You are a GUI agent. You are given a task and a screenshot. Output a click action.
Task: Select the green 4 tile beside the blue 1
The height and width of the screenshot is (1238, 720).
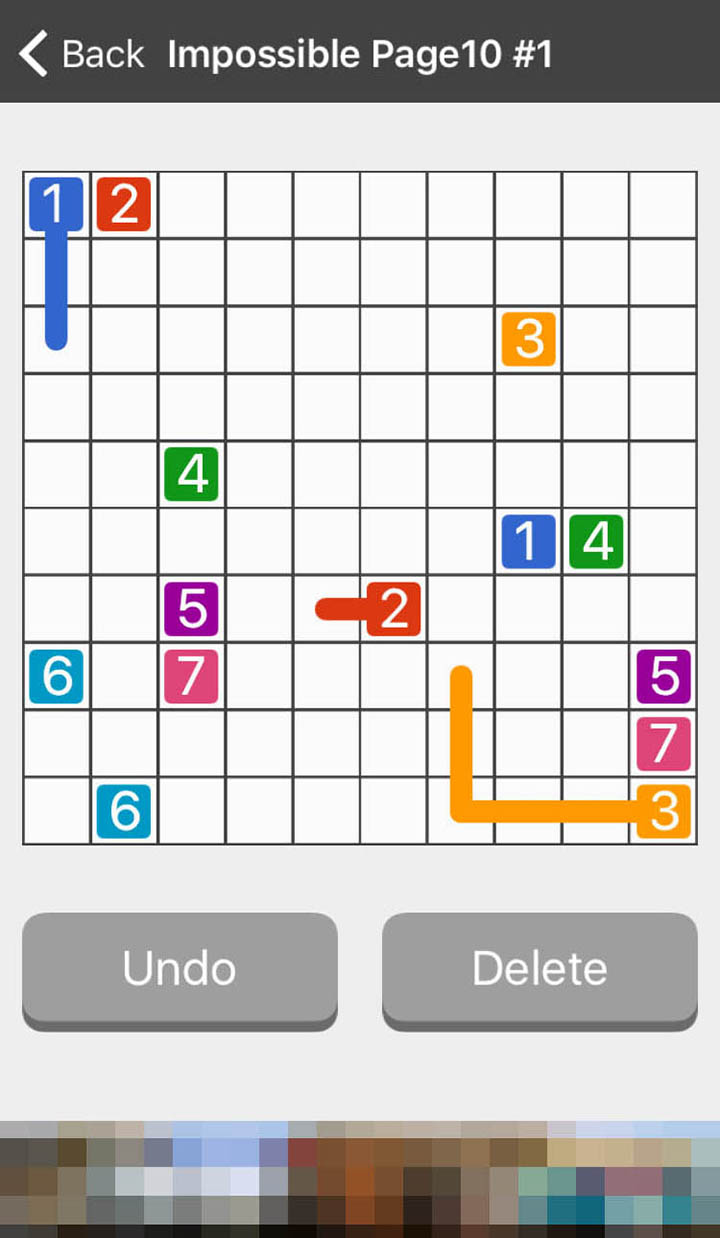(x=596, y=541)
